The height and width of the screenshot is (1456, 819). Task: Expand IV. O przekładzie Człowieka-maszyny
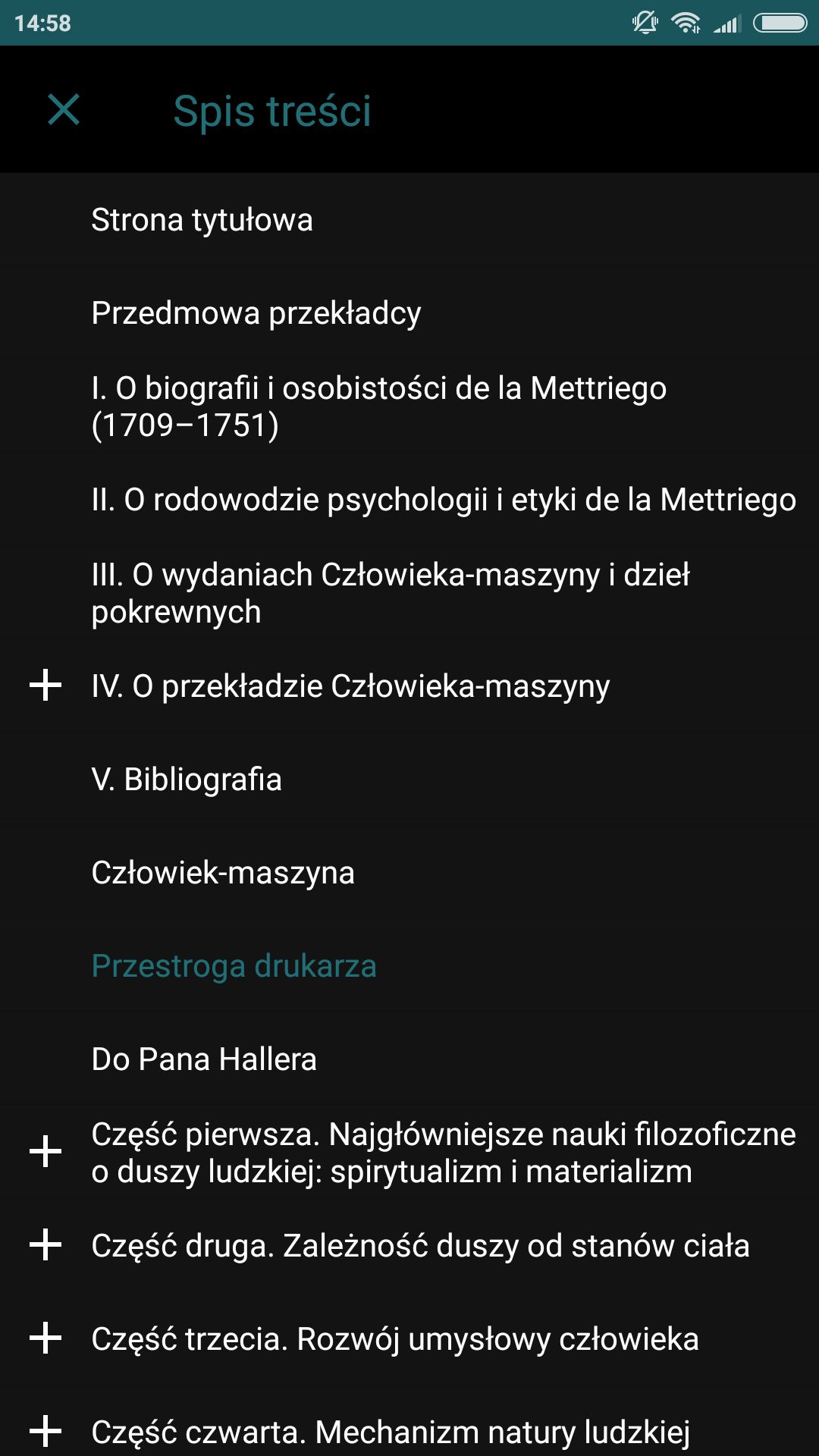(x=45, y=686)
